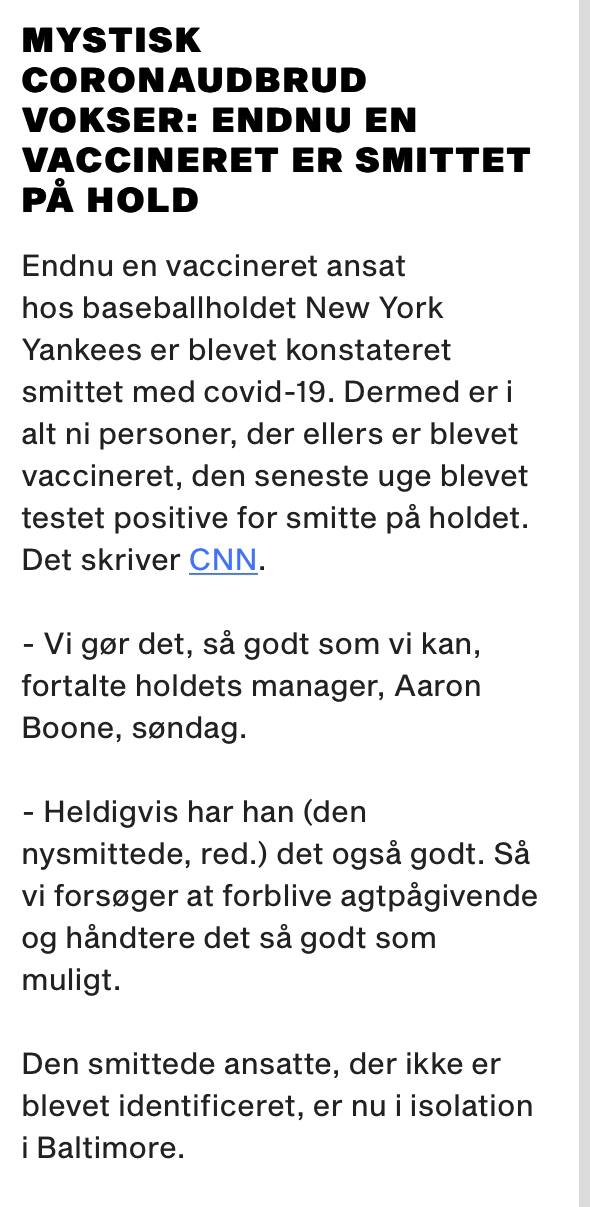This screenshot has width=590, height=1207.
Task: Open the CNN source link
Action: [x=223, y=559]
